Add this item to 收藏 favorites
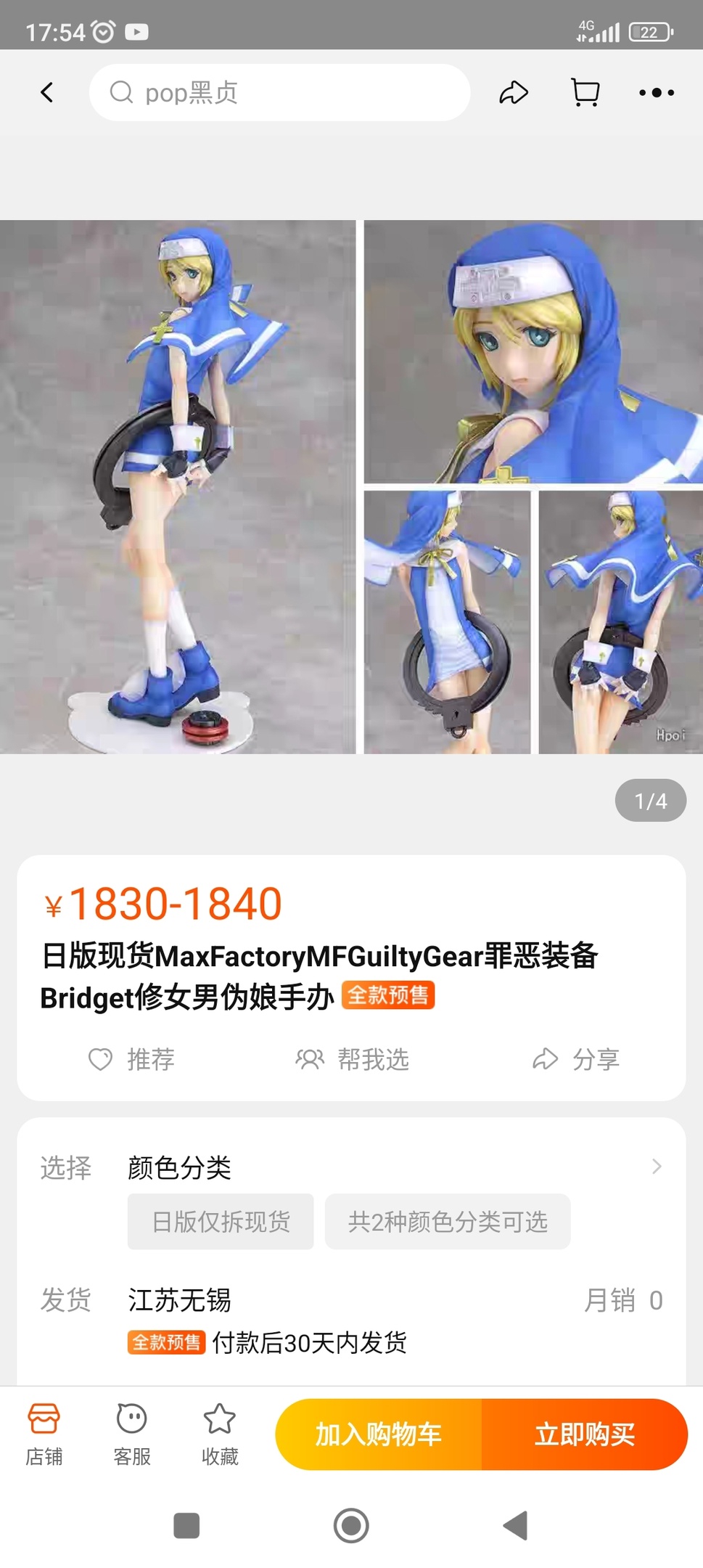Image resolution: width=703 pixels, height=1568 pixels. tap(220, 1434)
